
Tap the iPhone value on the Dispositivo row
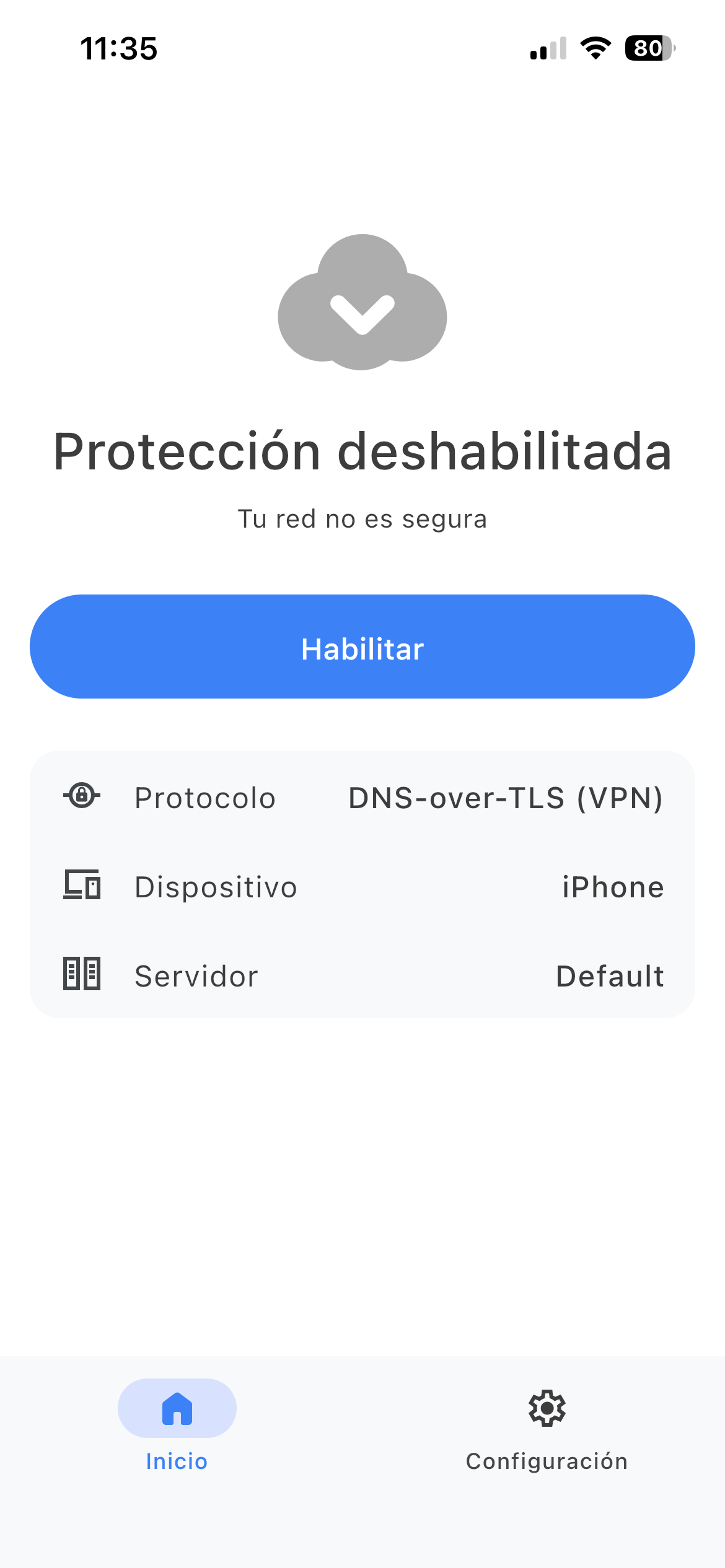point(612,886)
